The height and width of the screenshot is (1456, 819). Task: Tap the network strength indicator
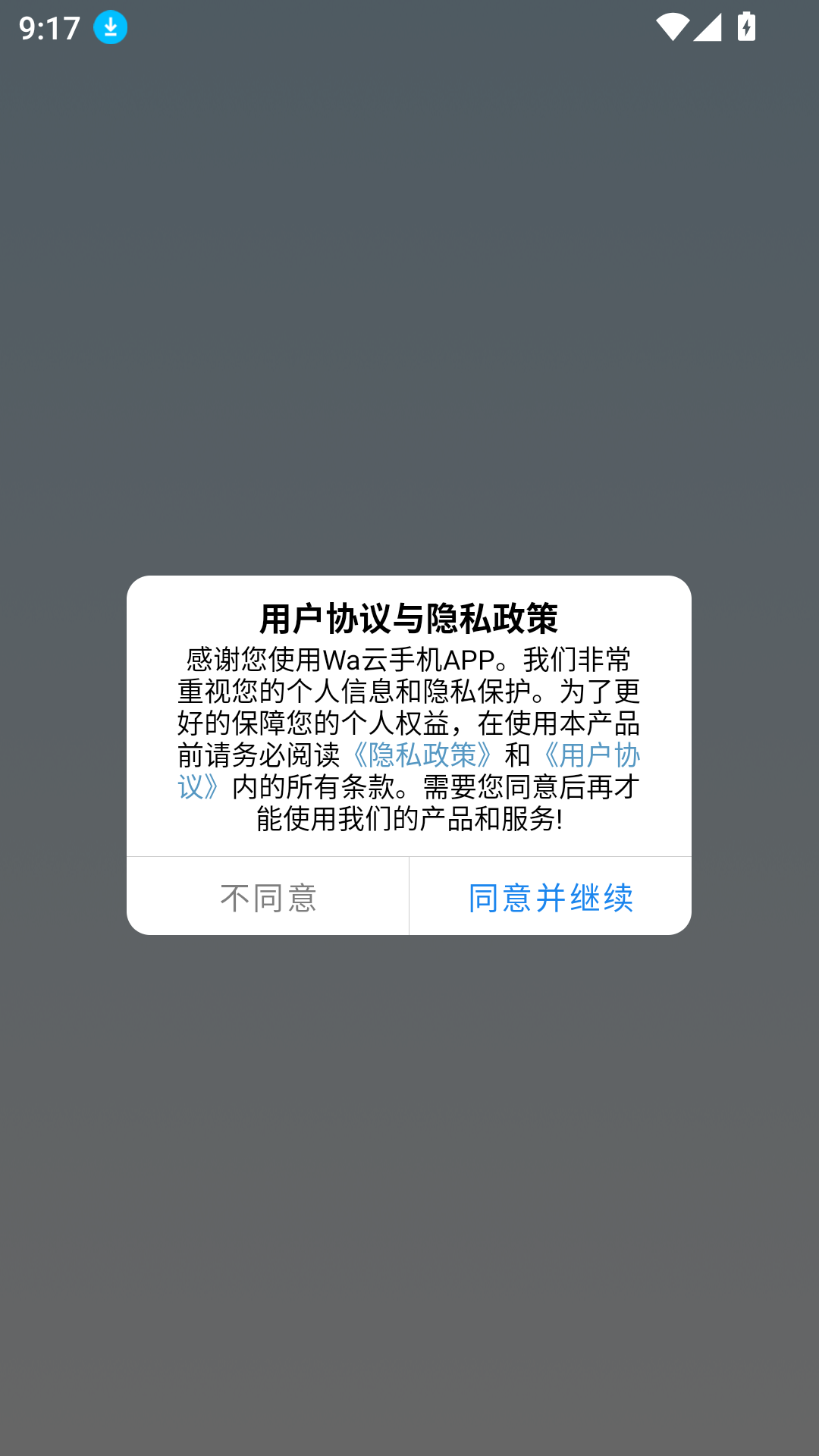708,27
